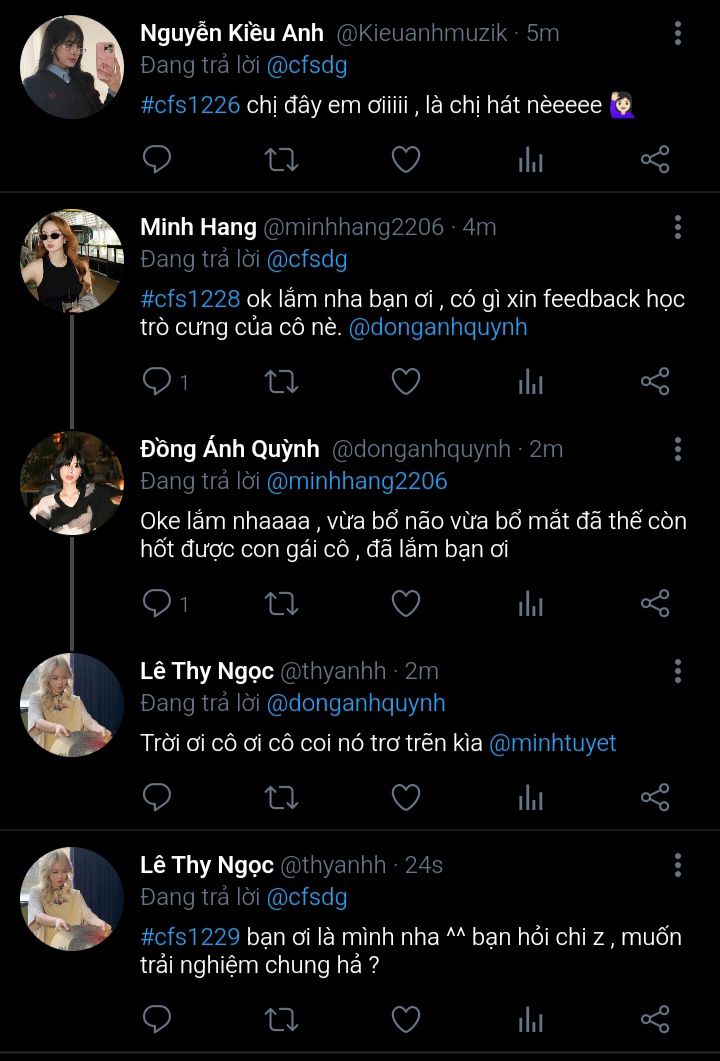Viewport: 720px width, 1061px height.
Task: View analytics for Minh Hang's tweet
Action: pyautogui.click(x=530, y=381)
